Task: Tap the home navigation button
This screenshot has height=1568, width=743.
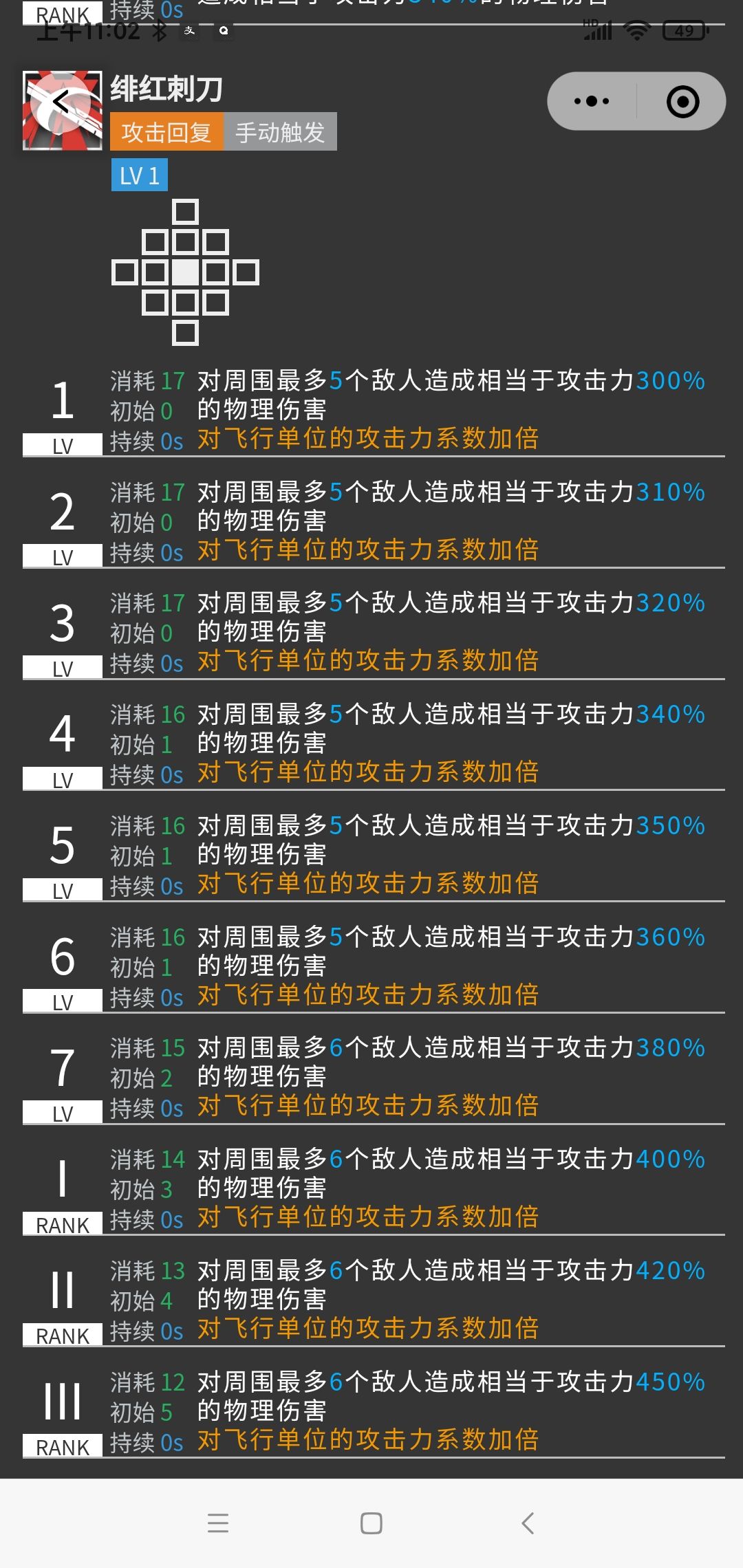Action: point(371,1521)
